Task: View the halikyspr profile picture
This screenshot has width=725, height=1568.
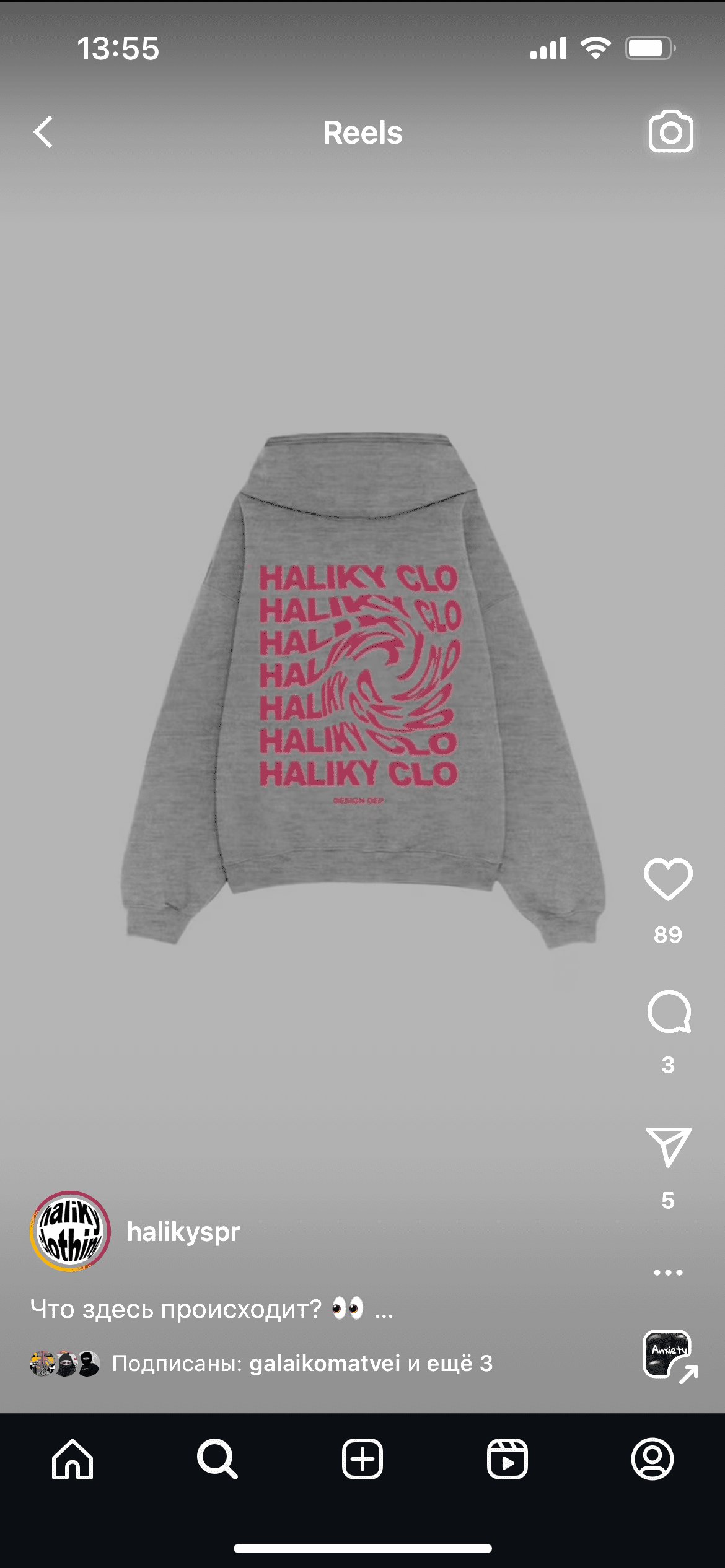Action: pos(70,1231)
